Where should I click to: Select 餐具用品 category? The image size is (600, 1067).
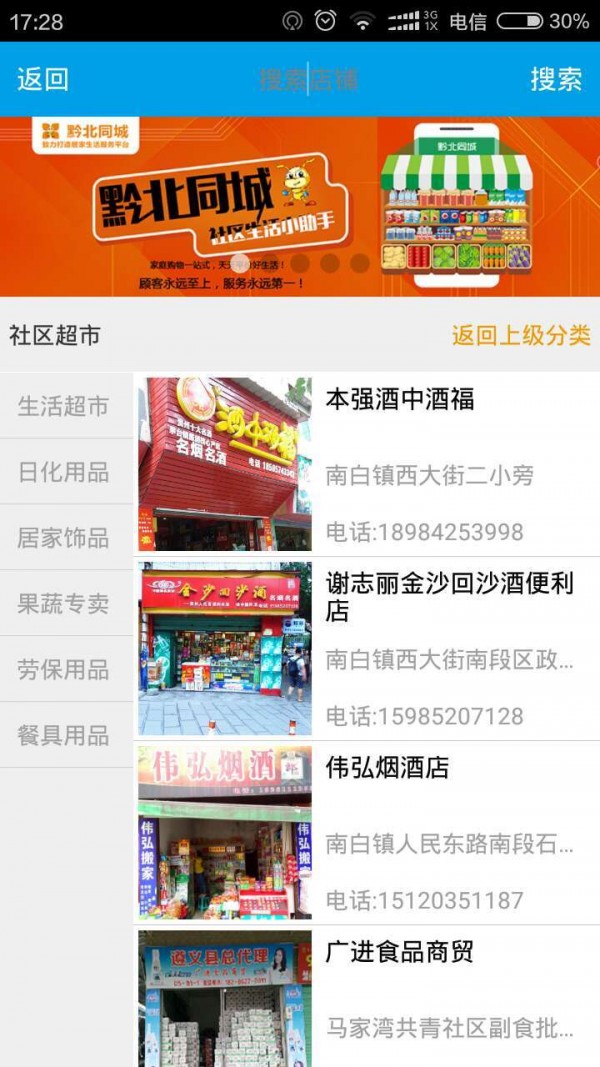[64, 736]
